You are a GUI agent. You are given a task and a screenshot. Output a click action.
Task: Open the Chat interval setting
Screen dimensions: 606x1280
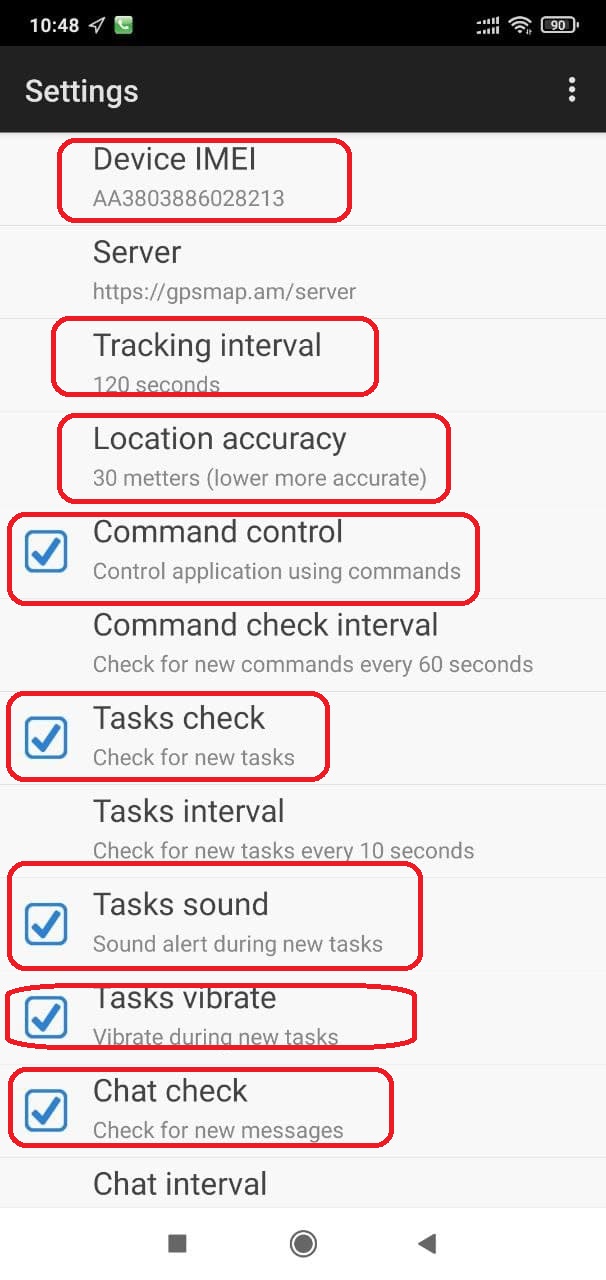tap(303, 1184)
